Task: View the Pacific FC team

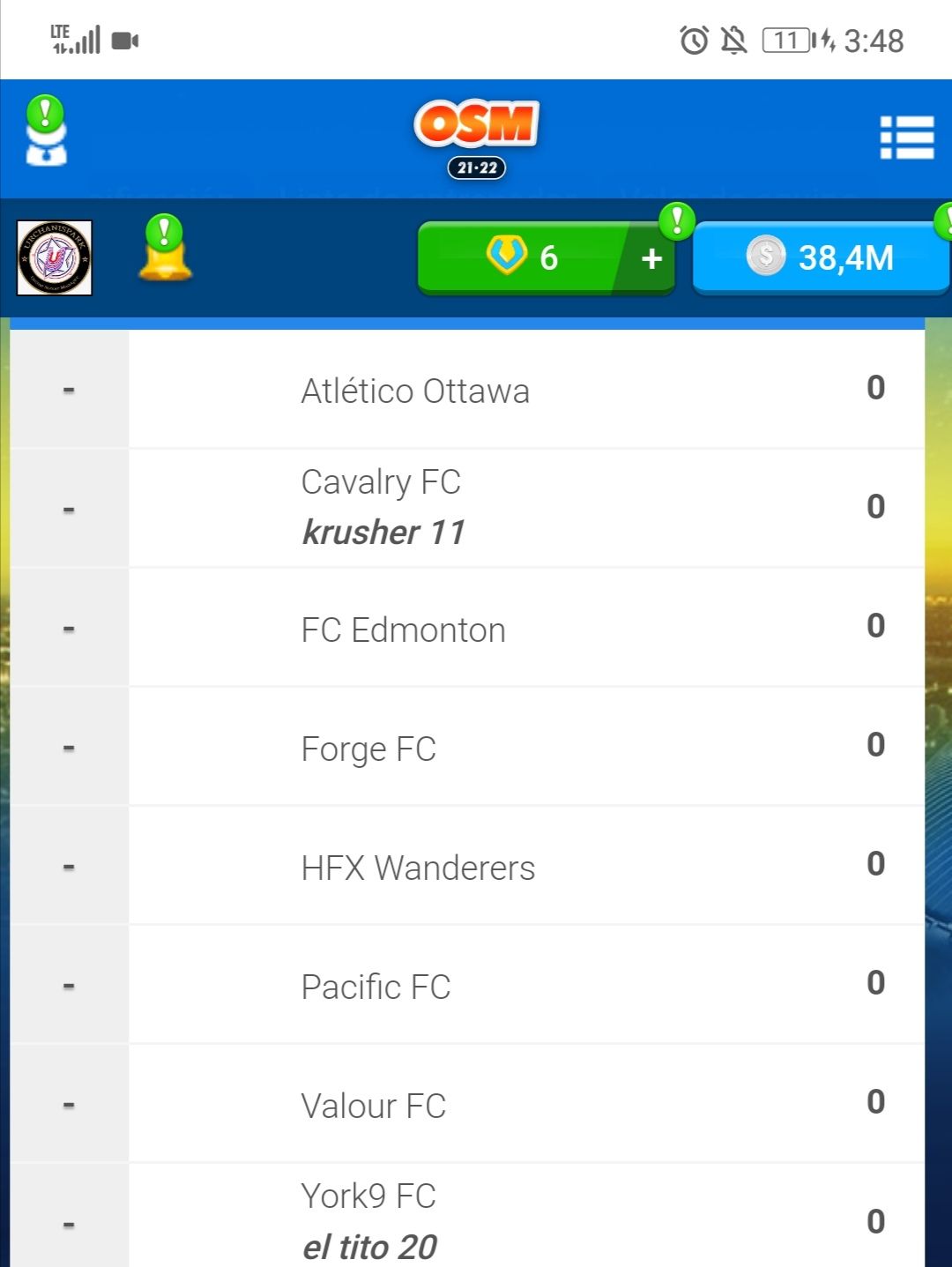Action: coord(376,987)
